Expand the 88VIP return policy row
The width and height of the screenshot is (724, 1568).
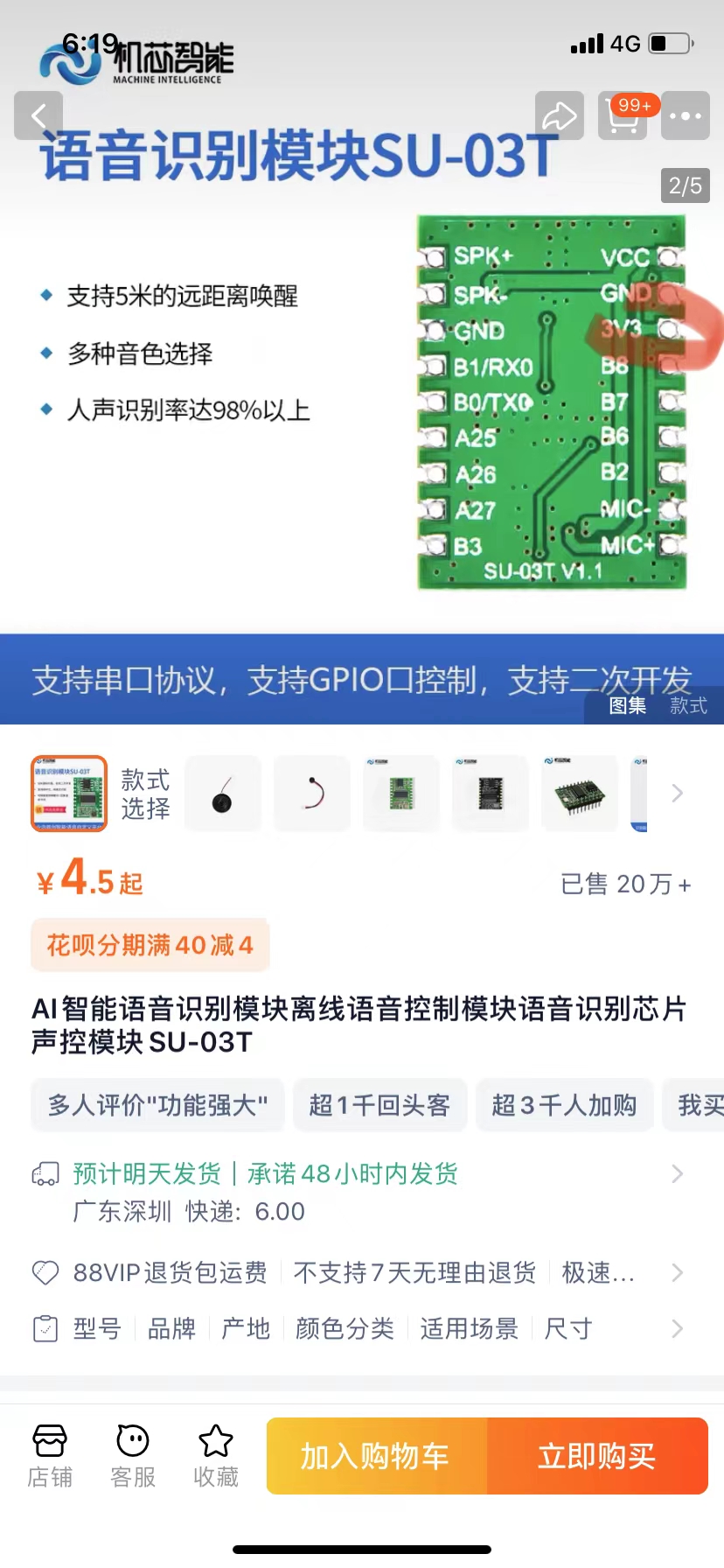click(x=678, y=1273)
